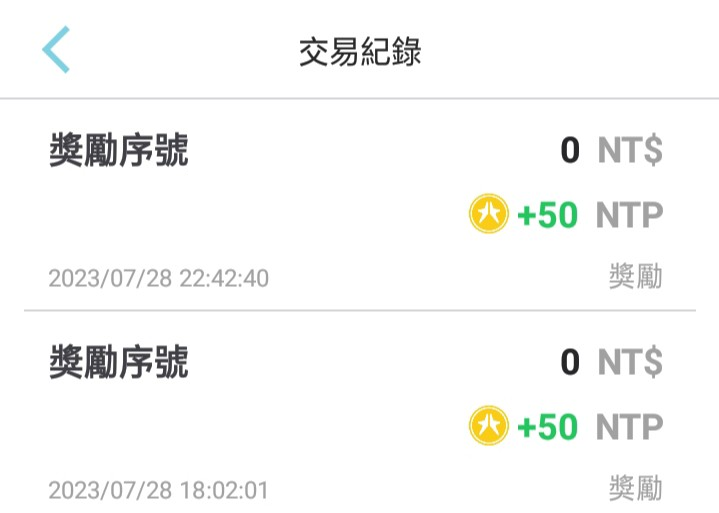The width and height of the screenshot is (719, 513).
Task: Go back from transaction records
Action: point(56,50)
